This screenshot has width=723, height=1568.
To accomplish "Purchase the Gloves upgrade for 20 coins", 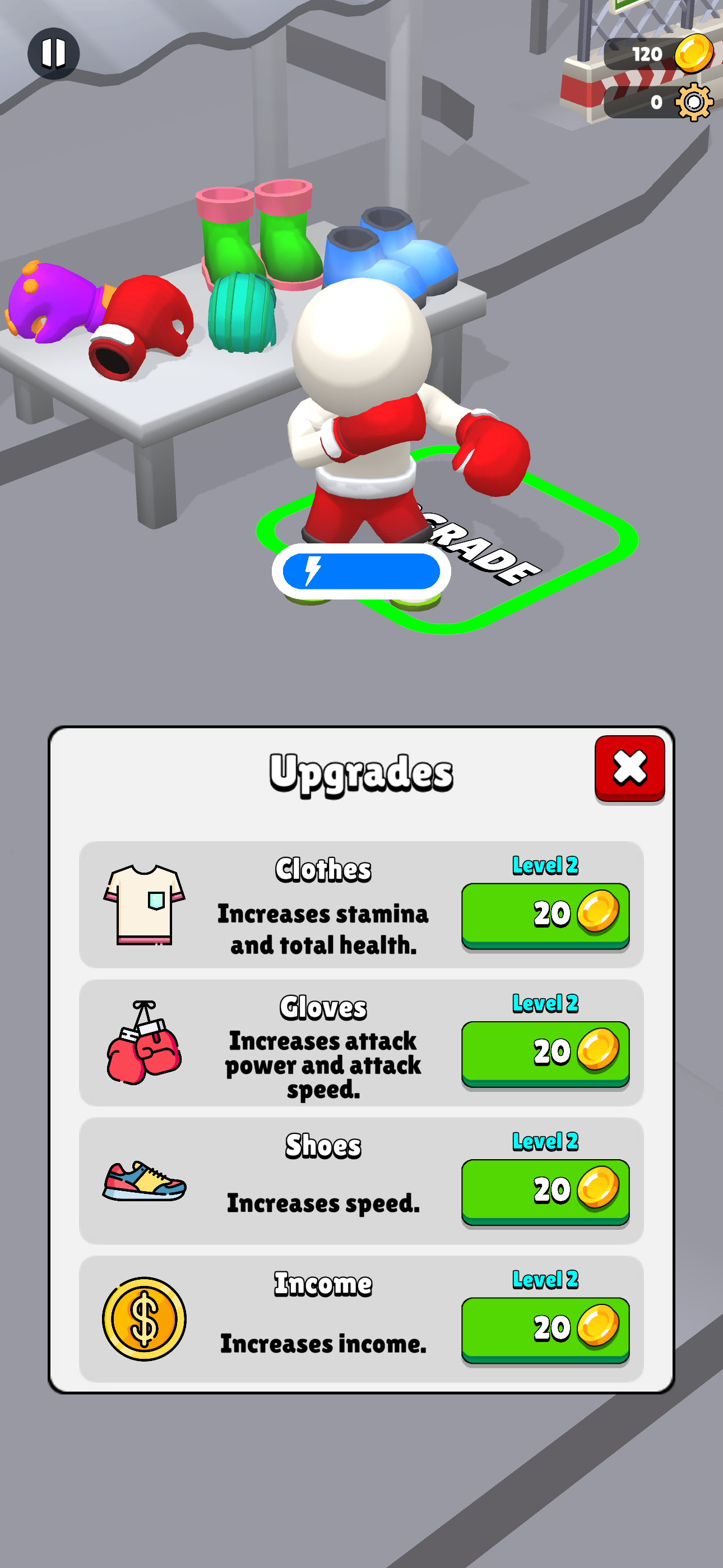I will click(x=545, y=1053).
